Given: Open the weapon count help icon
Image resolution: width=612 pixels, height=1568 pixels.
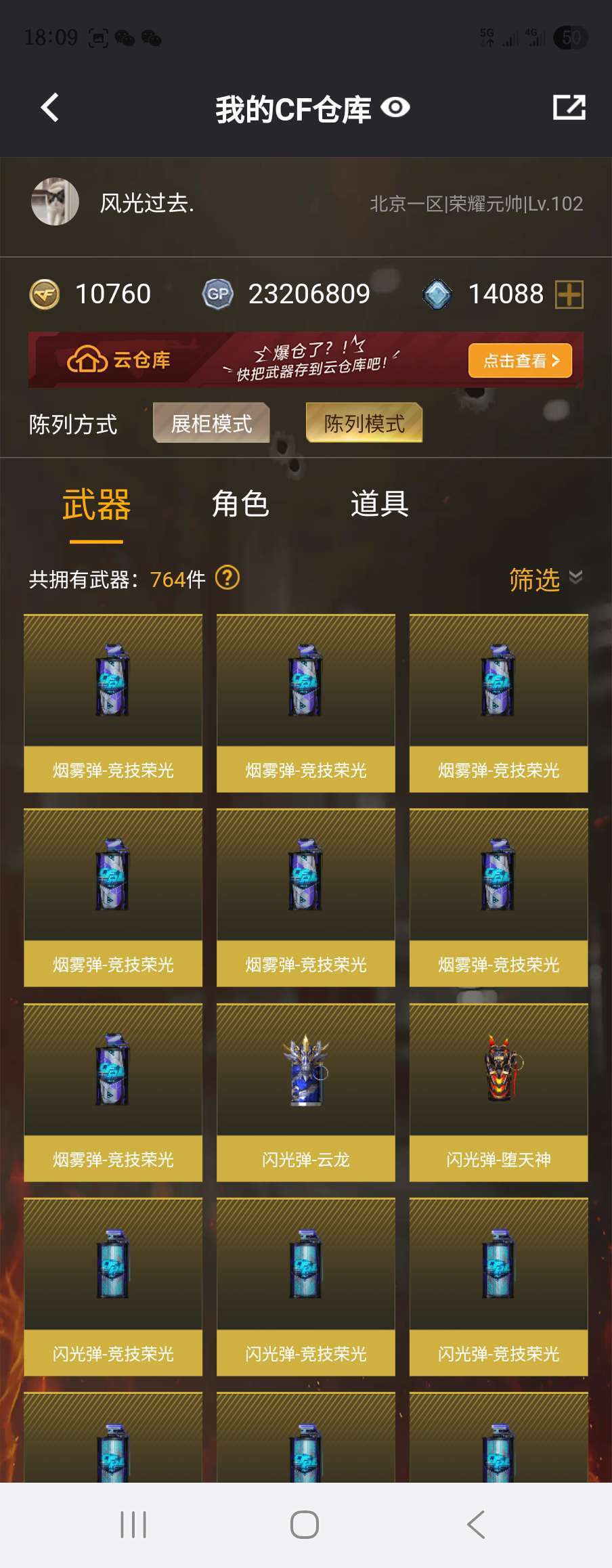Looking at the screenshot, I should (227, 578).
